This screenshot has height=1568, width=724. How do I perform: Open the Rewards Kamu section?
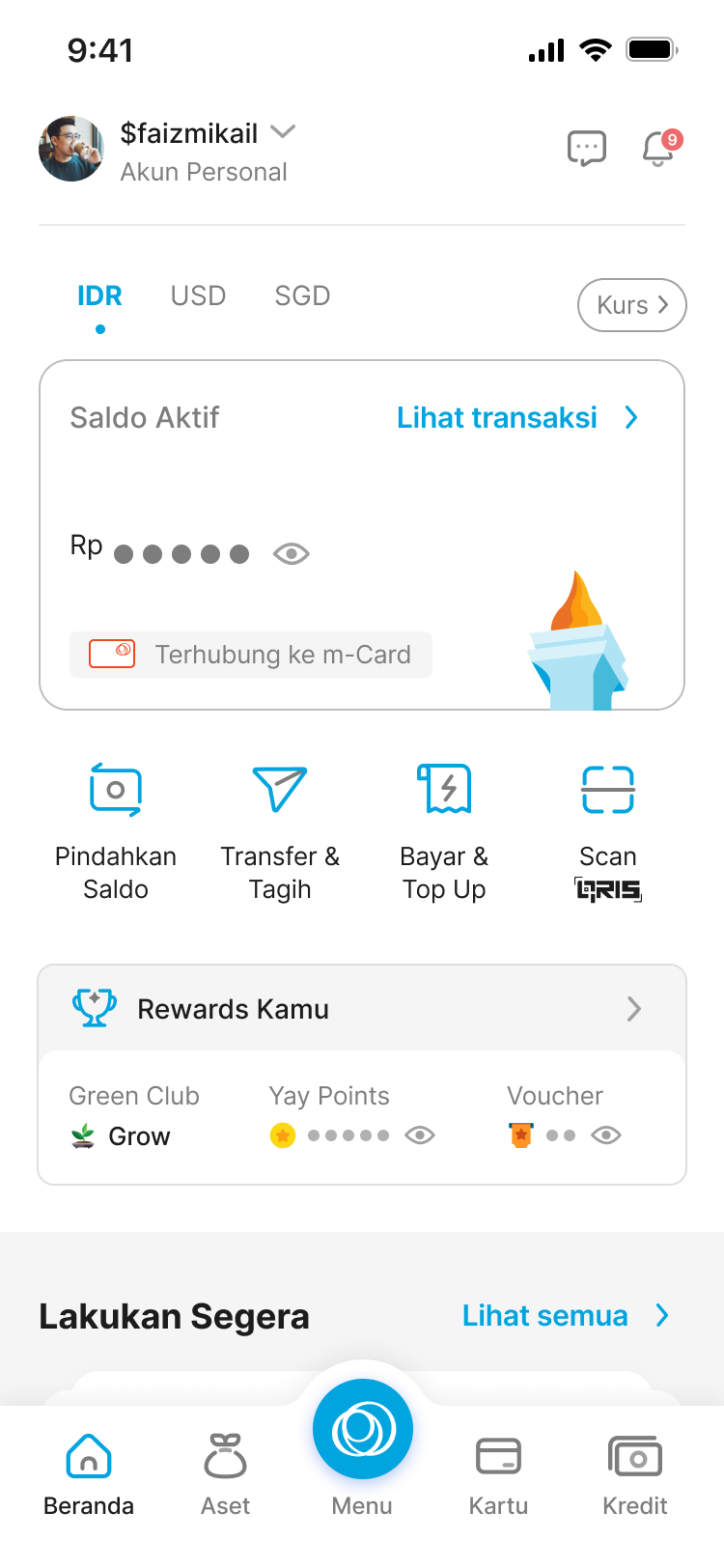point(362,1009)
